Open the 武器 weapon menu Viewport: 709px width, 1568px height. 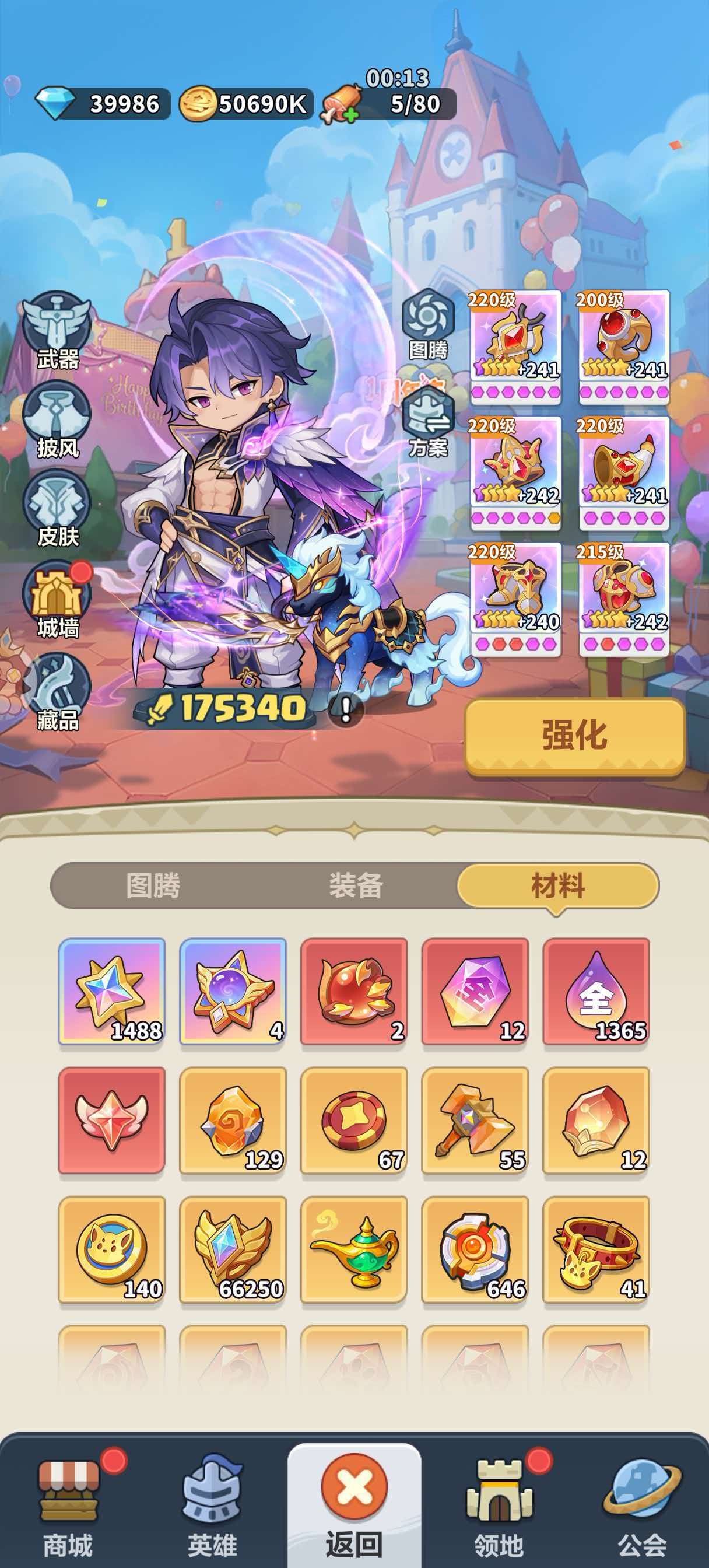57,330
